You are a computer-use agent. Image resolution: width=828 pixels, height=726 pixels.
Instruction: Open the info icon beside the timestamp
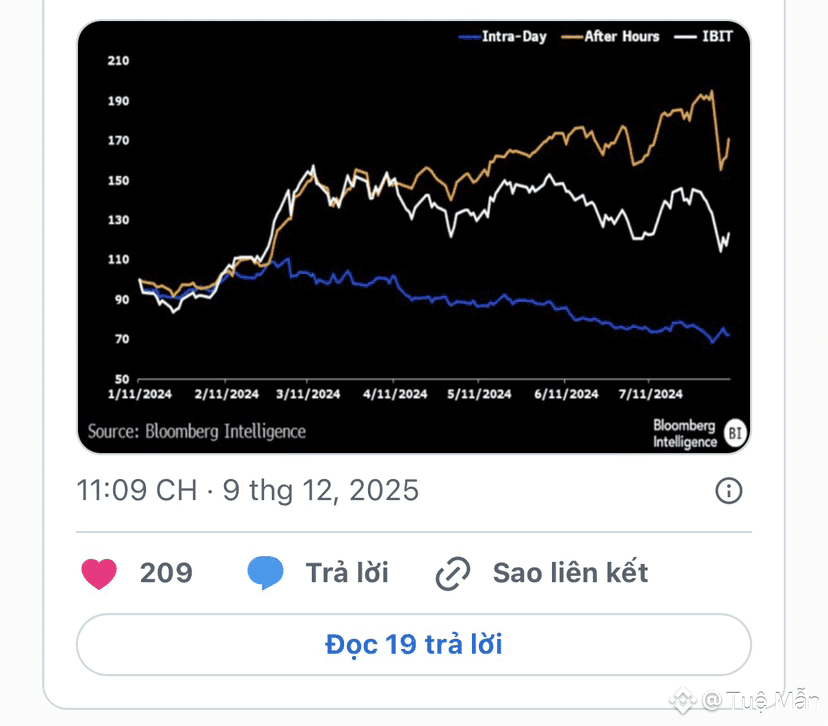point(728,491)
